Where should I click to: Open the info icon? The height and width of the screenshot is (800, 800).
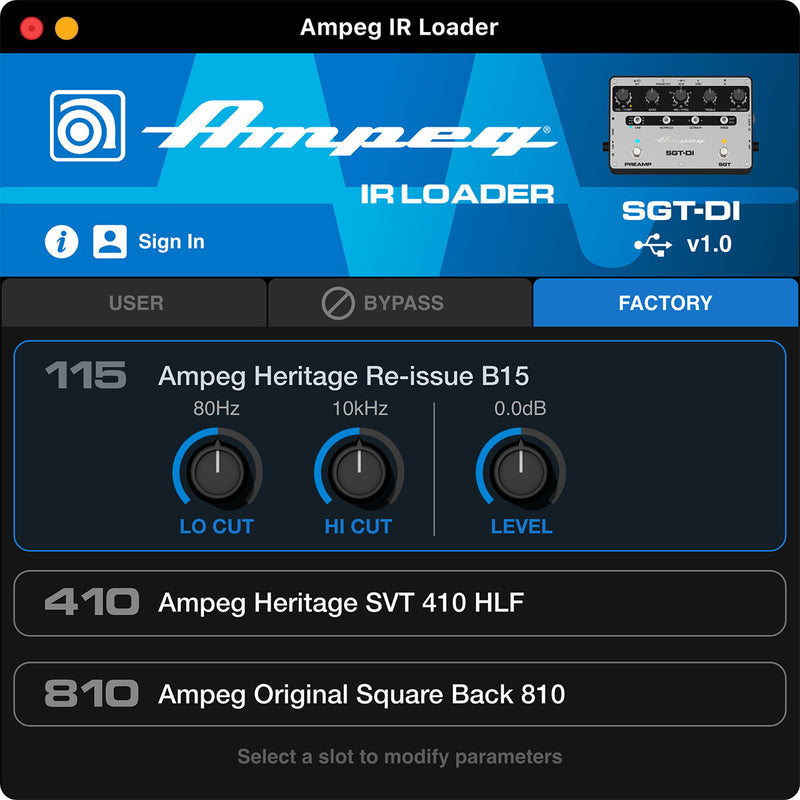click(62, 241)
